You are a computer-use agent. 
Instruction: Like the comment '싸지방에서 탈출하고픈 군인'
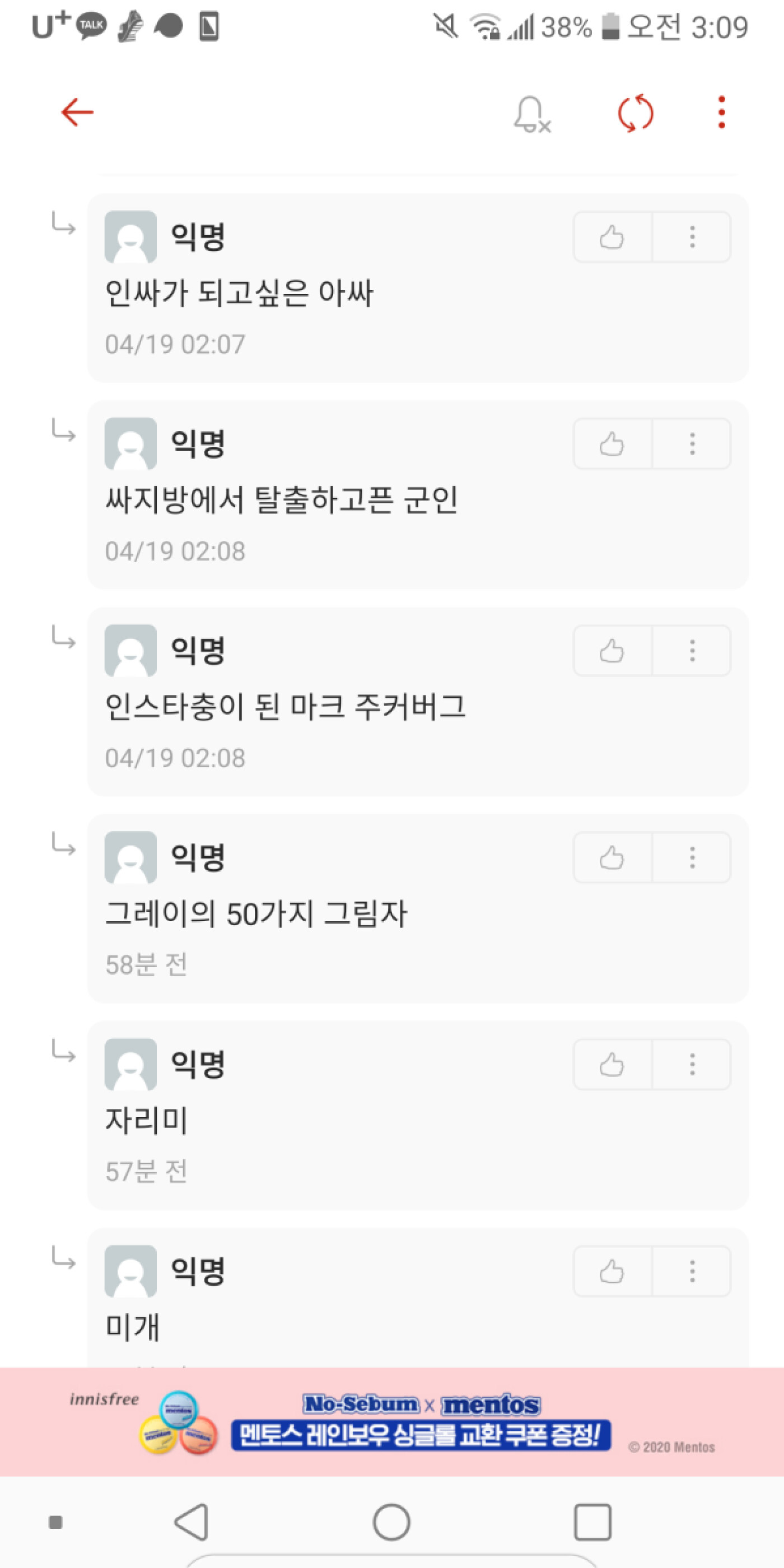(x=612, y=444)
